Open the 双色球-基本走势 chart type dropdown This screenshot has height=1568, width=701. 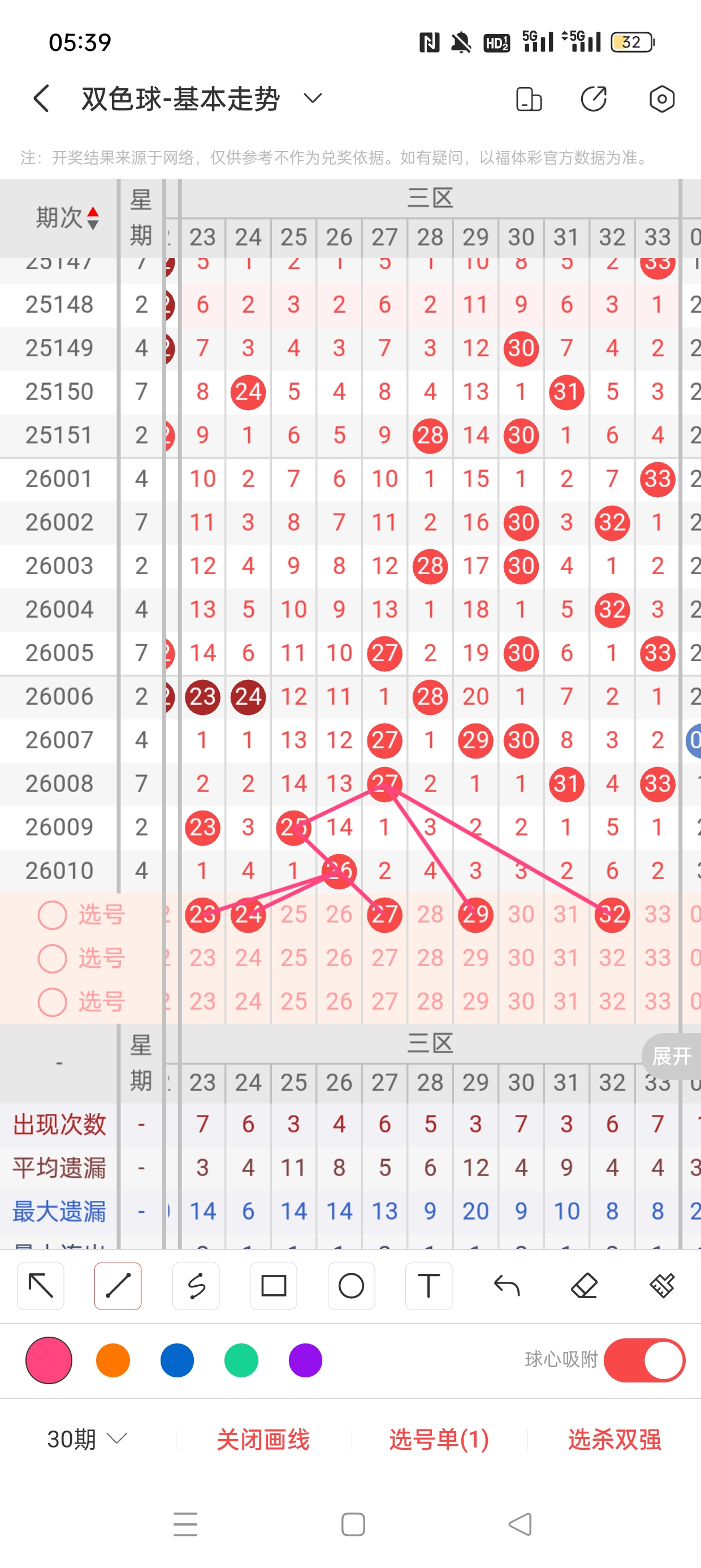pyautogui.click(x=313, y=98)
